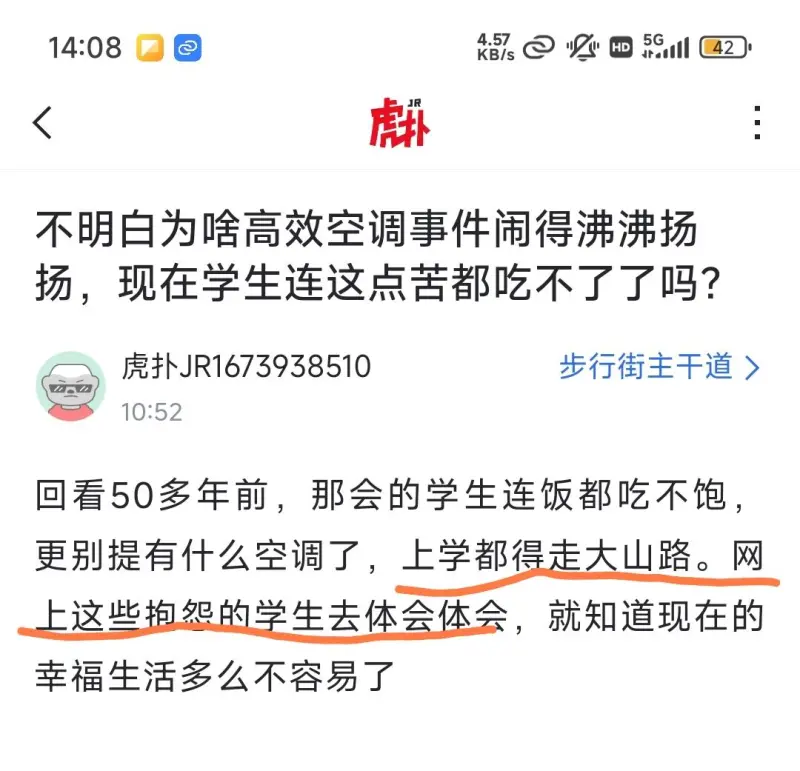Go back using the top-left arrow
The width and height of the screenshot is (800, 771).
point(43,124)
